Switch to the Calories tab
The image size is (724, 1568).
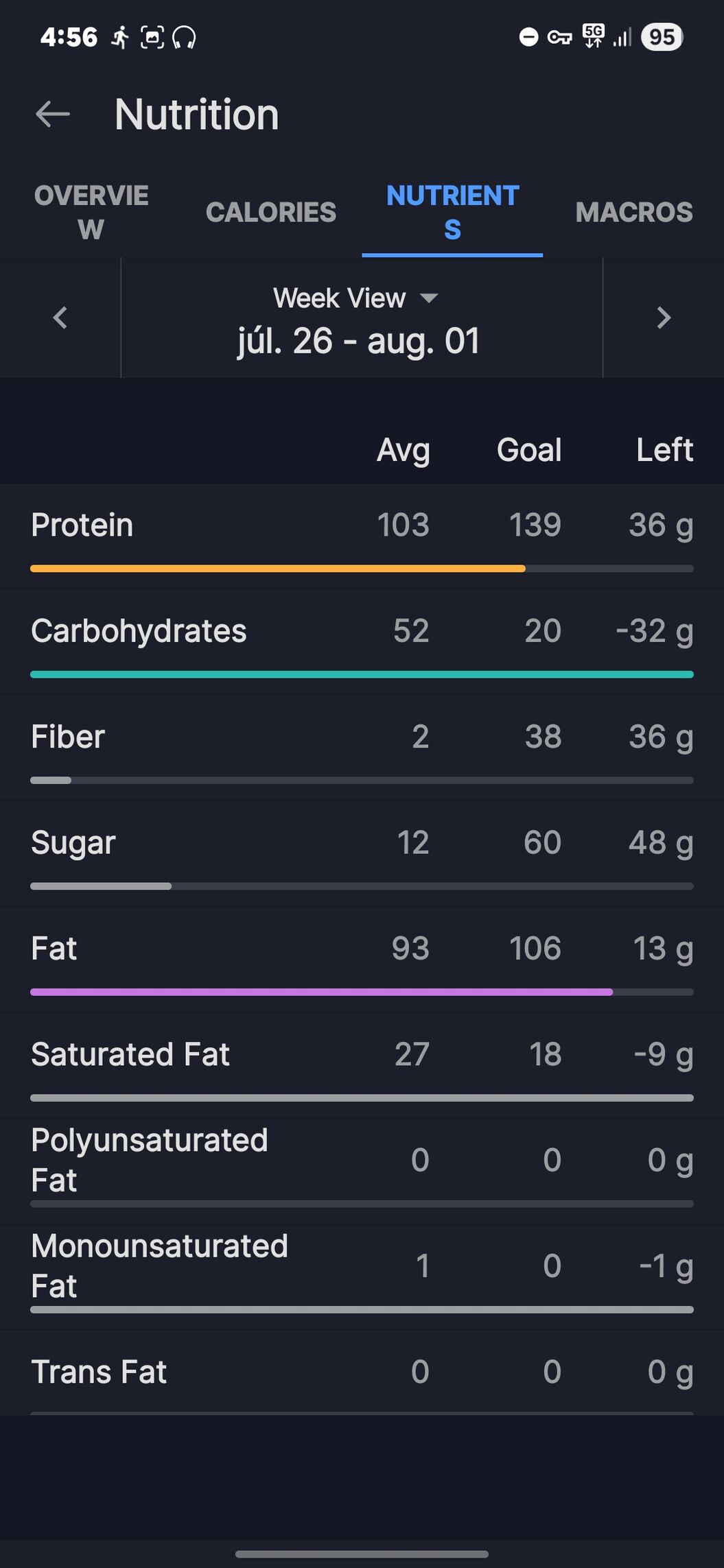coord(271,212)
